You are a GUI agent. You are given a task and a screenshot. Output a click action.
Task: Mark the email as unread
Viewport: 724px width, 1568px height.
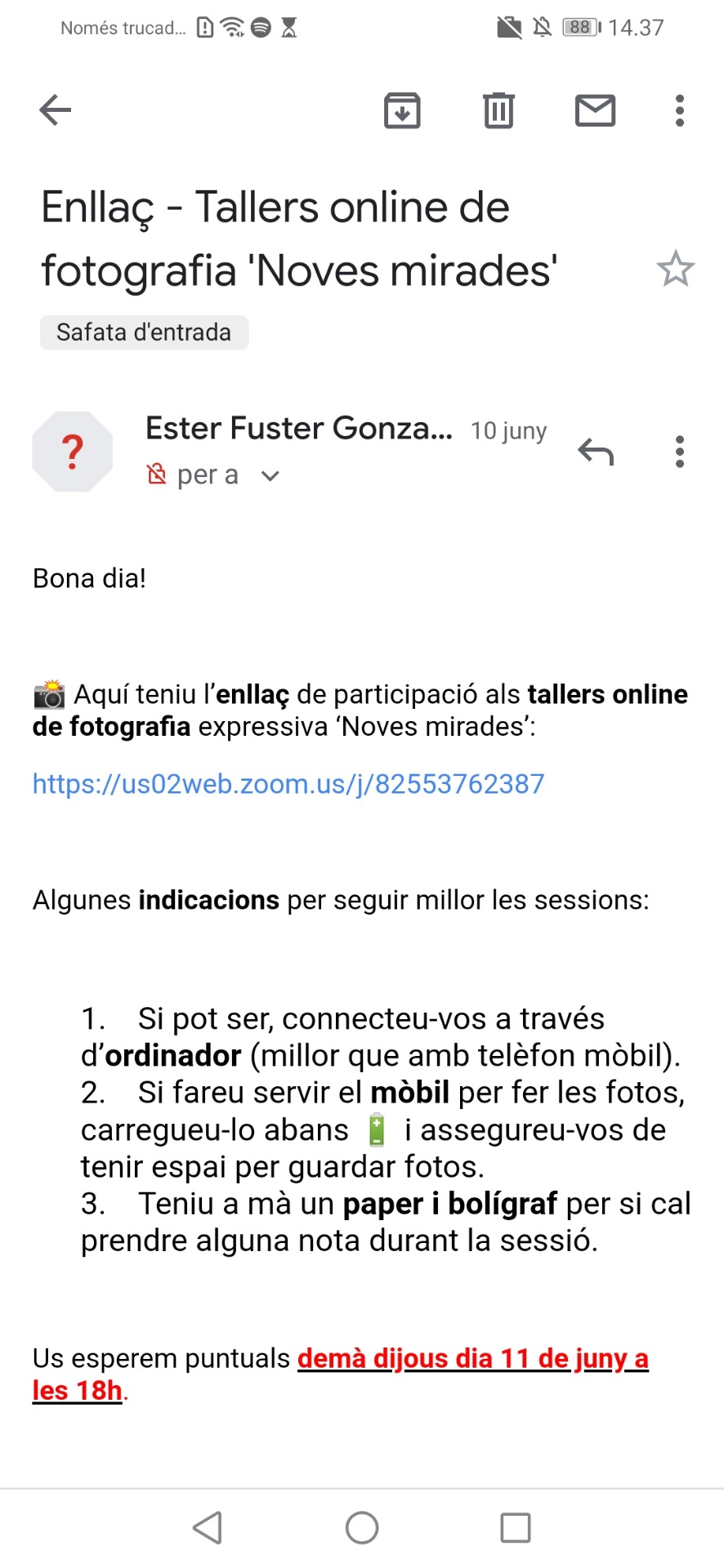point(596,110)
